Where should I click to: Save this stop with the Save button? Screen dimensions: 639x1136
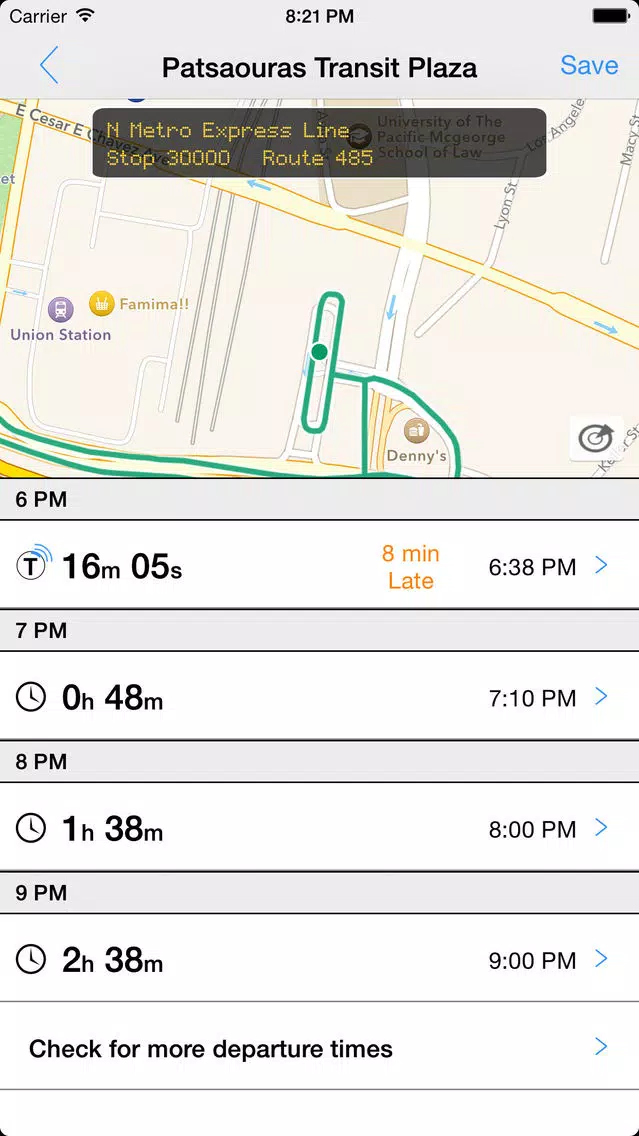(x=589, y=65)
